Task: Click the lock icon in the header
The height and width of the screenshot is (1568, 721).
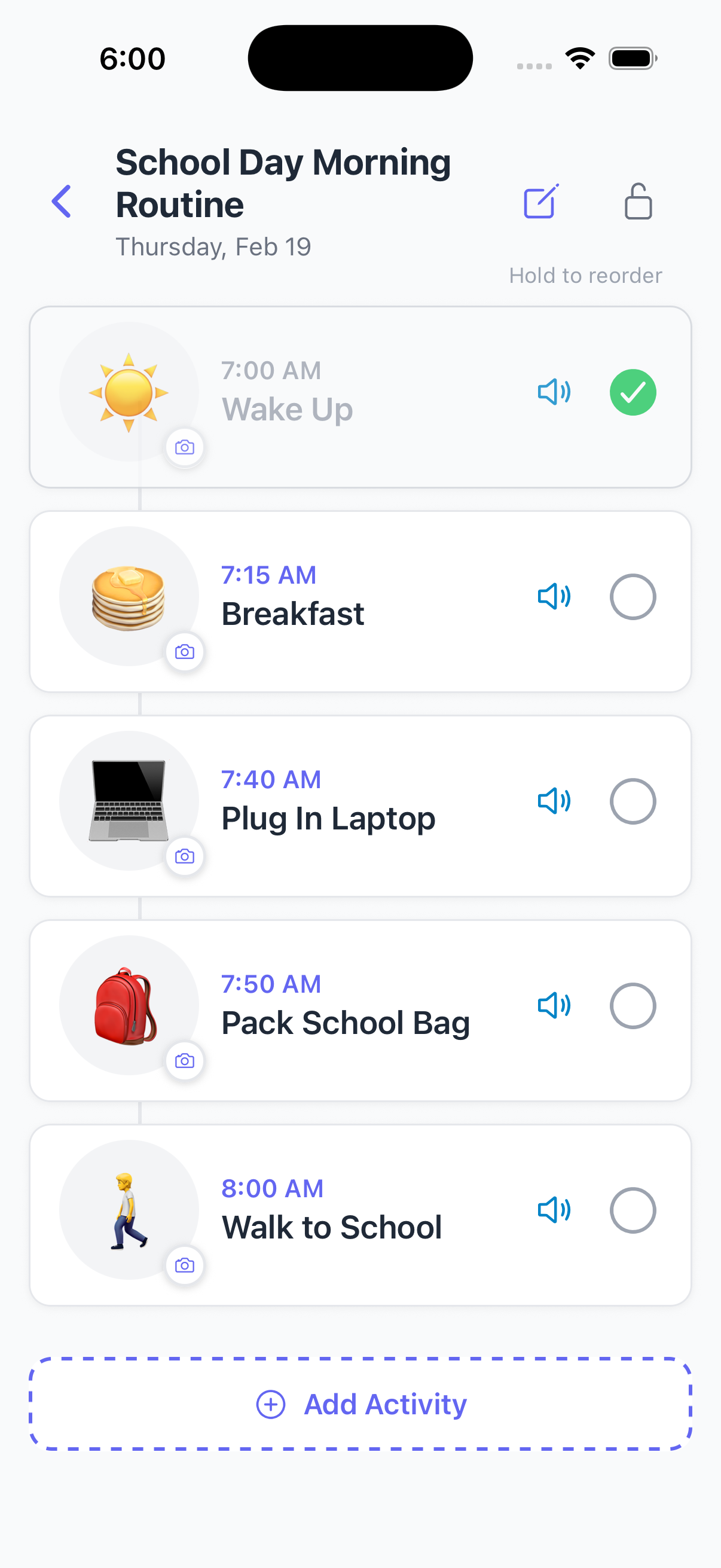Action: click(x=638, y=202)
